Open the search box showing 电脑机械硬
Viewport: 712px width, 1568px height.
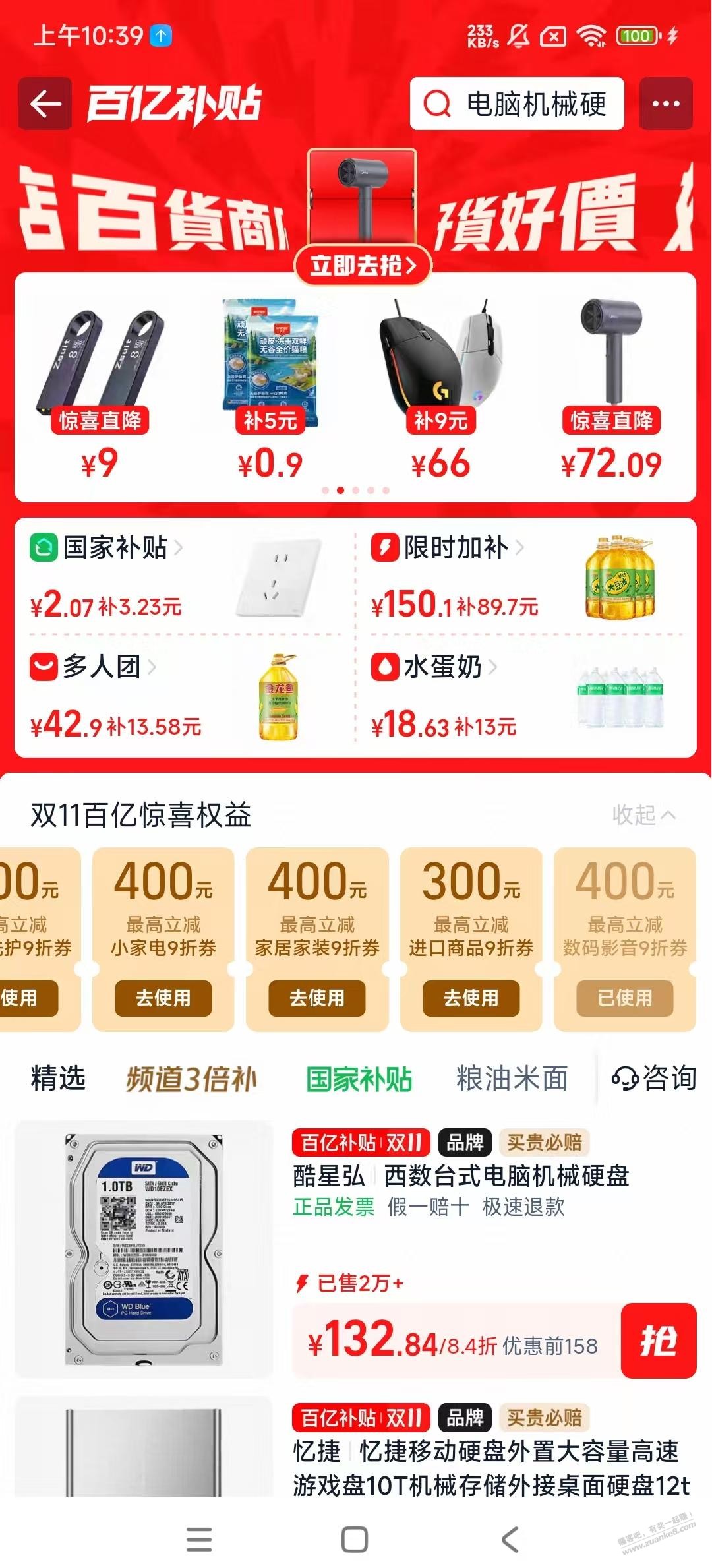point(517,104)
